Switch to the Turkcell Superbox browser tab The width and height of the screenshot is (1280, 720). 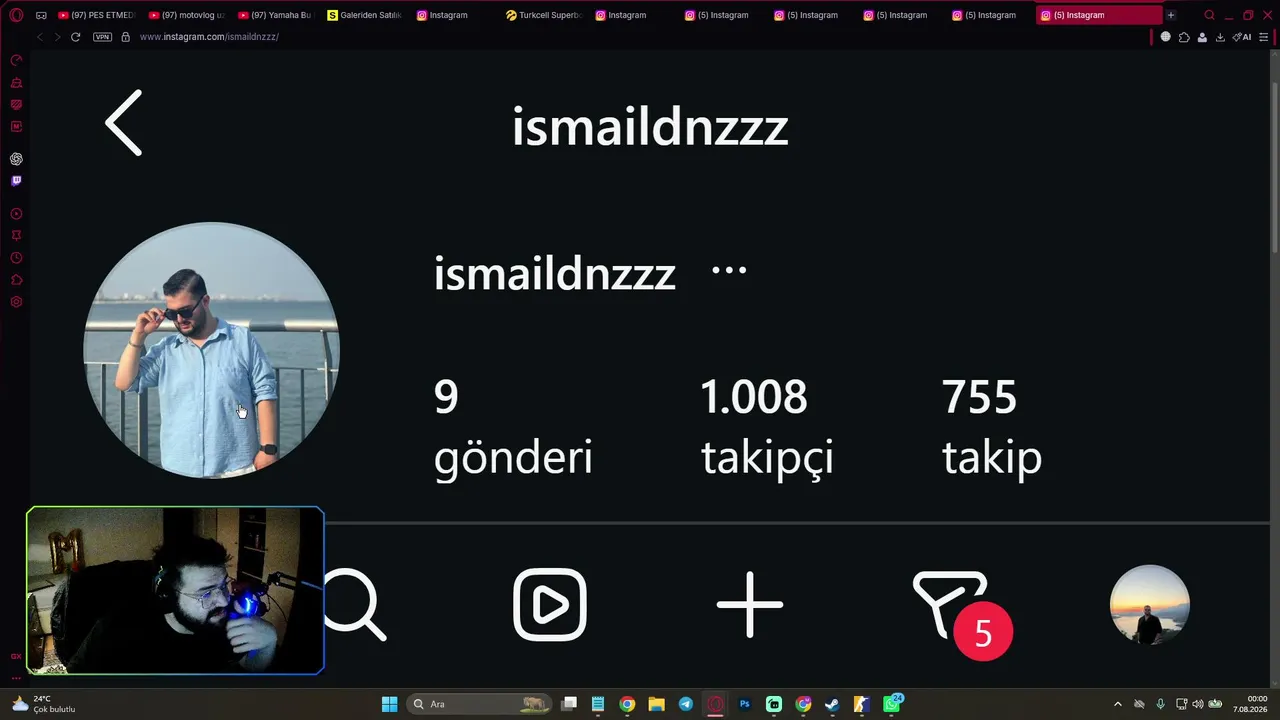544,15
